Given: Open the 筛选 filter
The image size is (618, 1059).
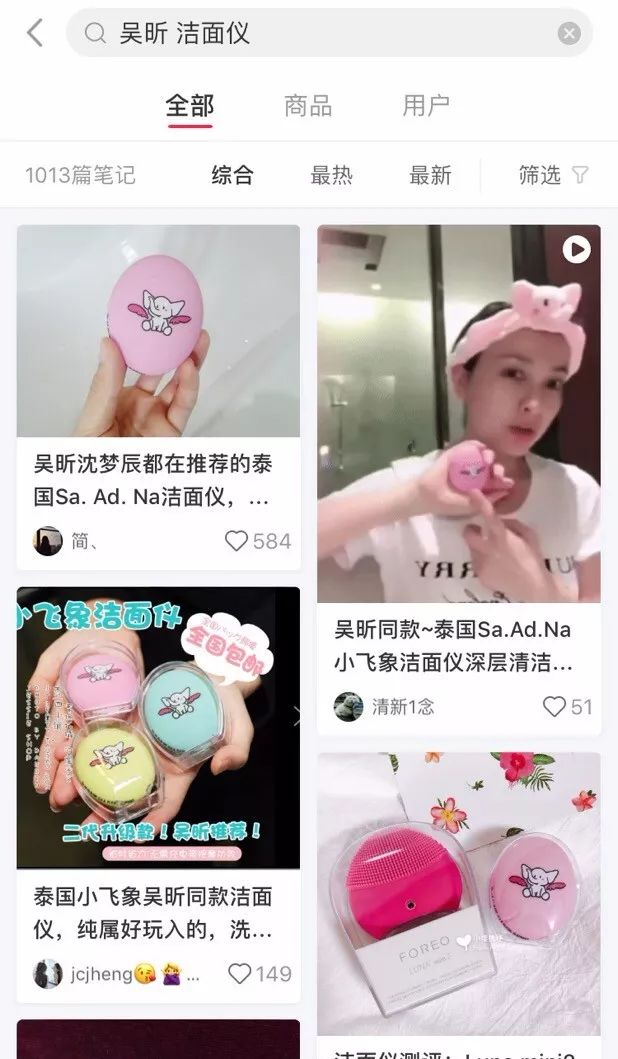Looking at the screenshot, I should (x=552, y=175).
